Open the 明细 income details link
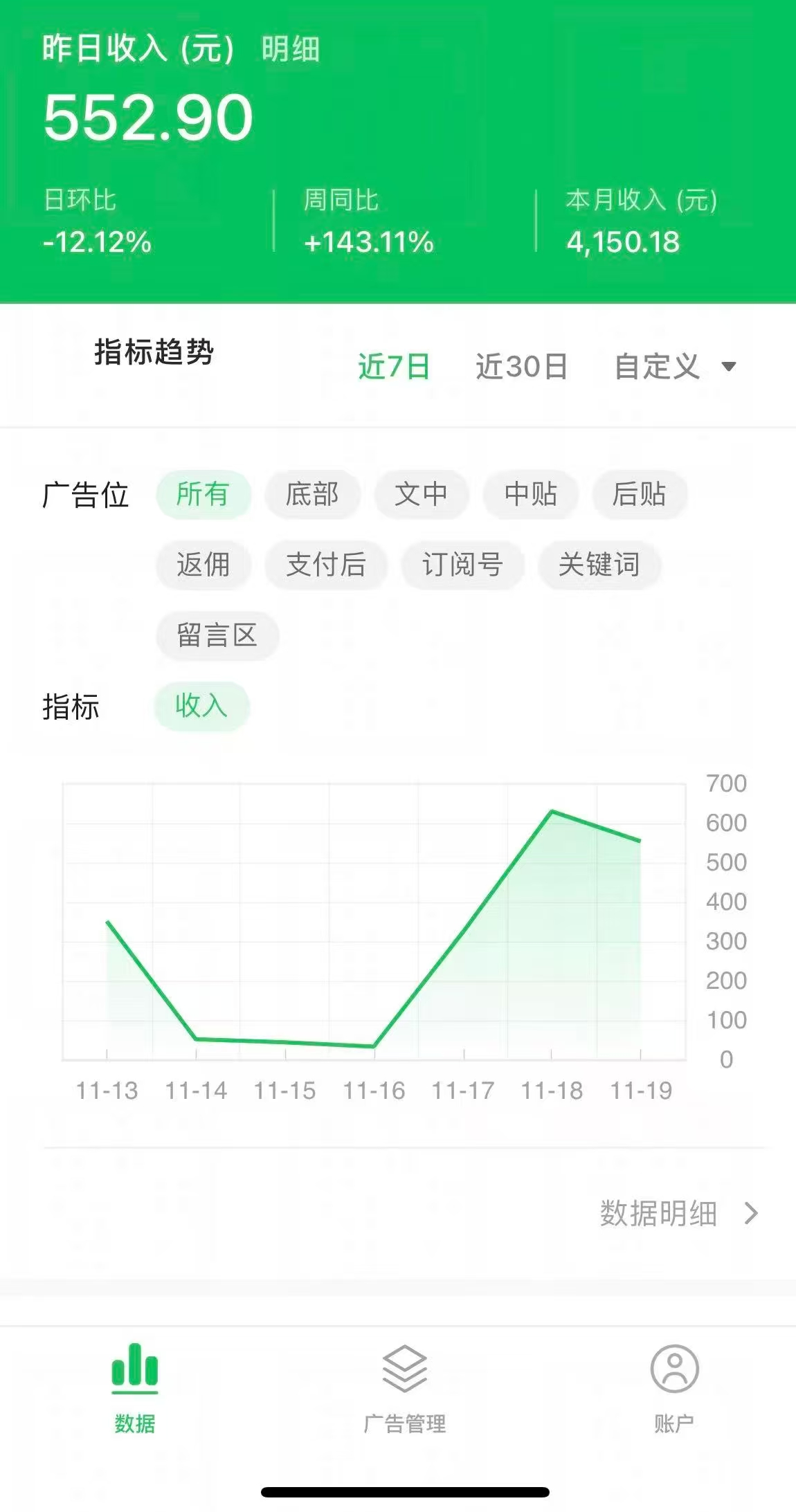The image size is (796, 1512). (x=290, y=49)
